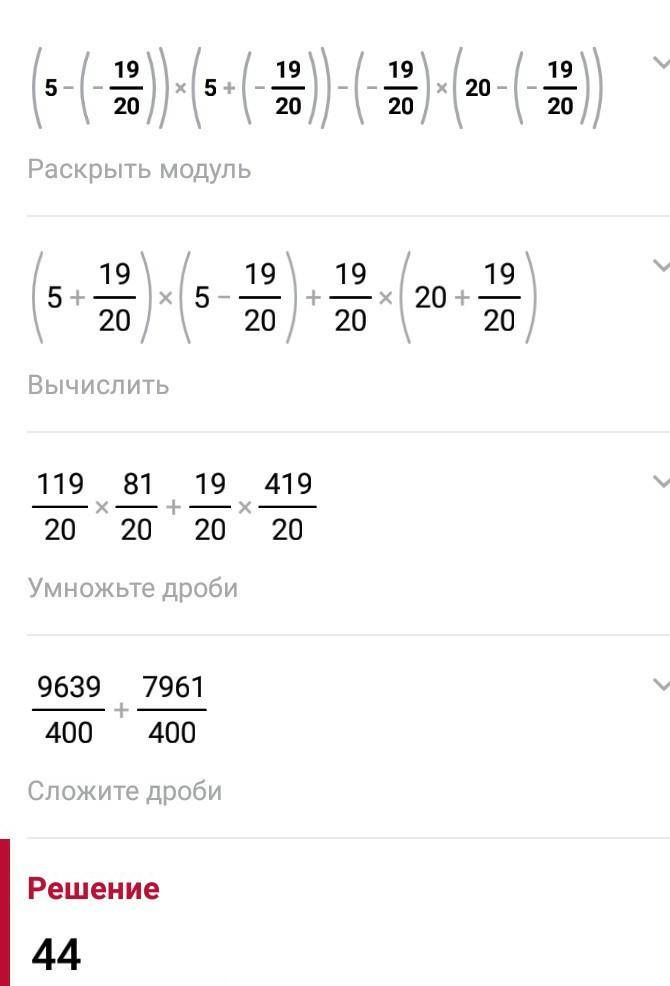The height and width of the screenshot is (986, 670).
Task: Expand the 'Умножьте дроби' step details
Action: click(x=659, y=482)
